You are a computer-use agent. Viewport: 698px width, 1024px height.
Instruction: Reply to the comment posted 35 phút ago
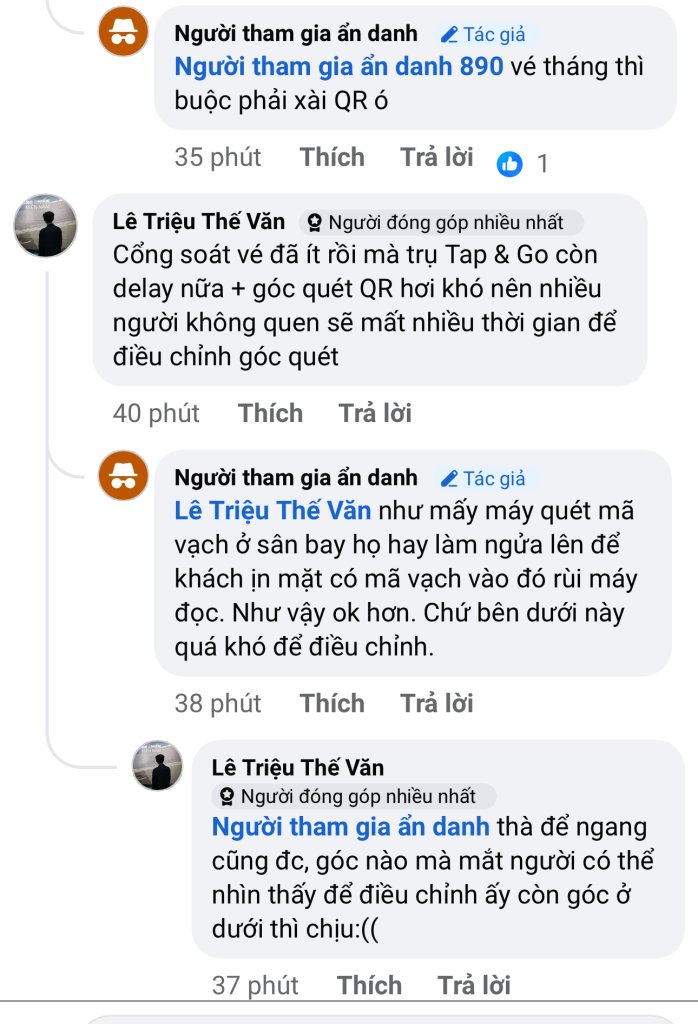pos(437,158)
